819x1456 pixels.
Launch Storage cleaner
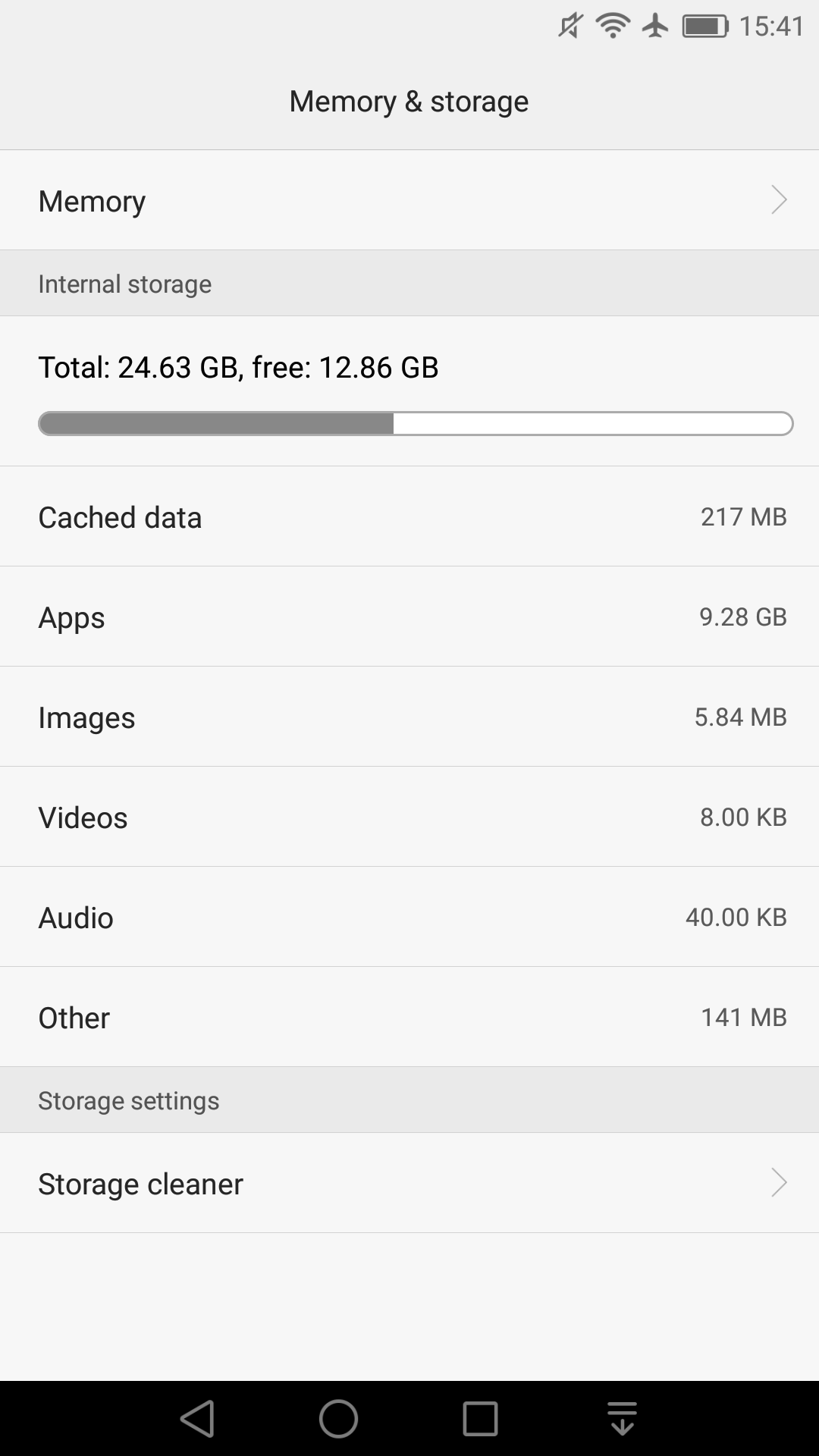409,1183
